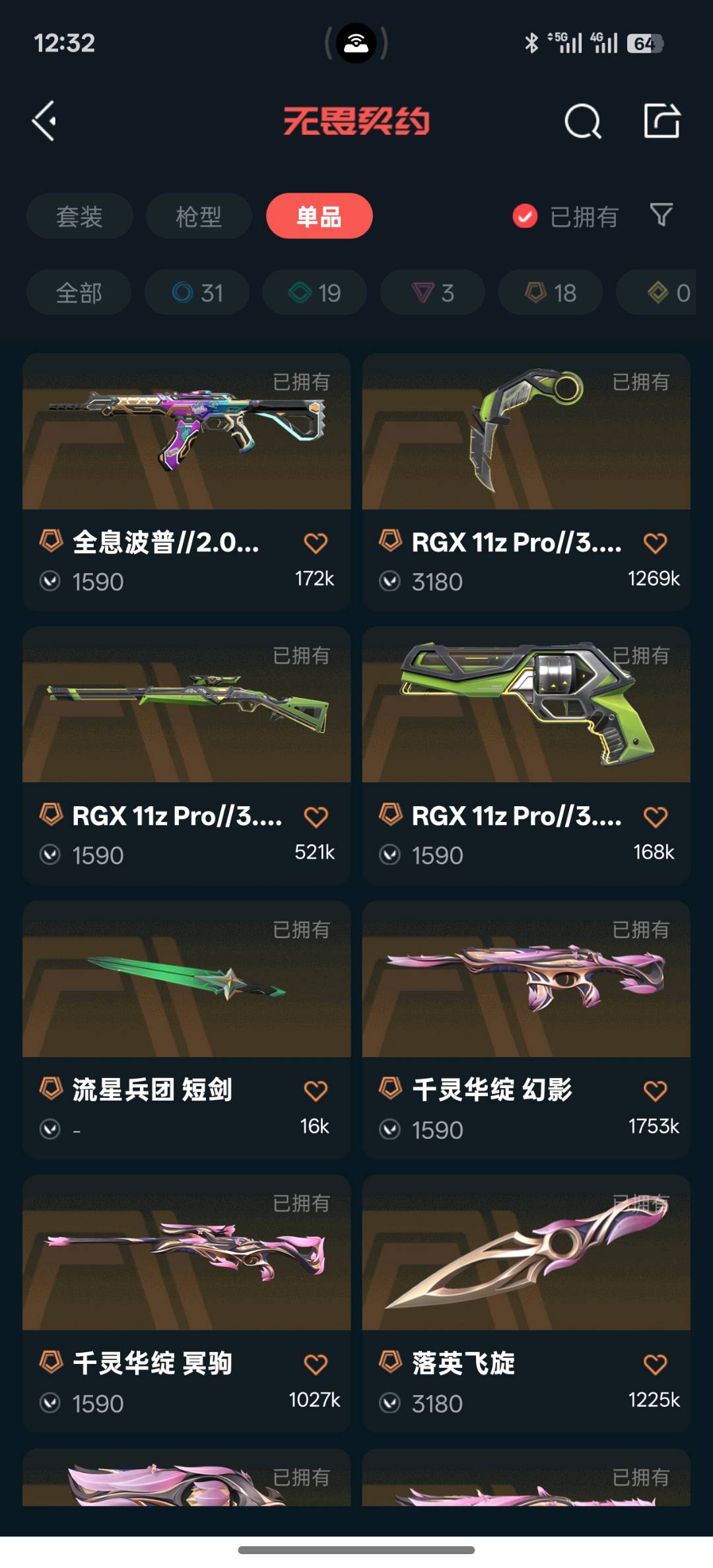Image resolution: width=713 pixels, height=1568 pixels.
Task: Filter by the blue tier with 31
Action: [197, 292]
